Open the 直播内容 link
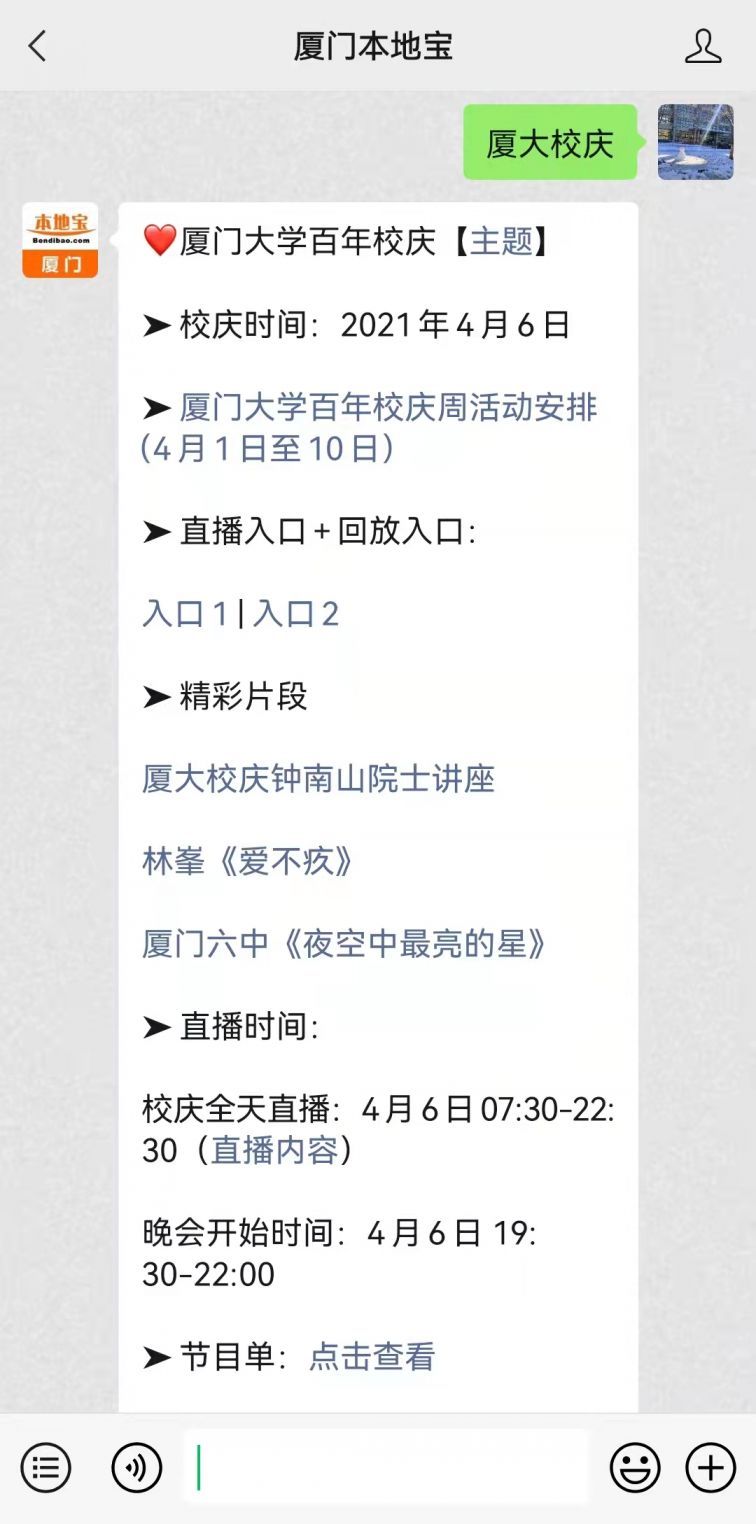 (x=275, y=1151)
